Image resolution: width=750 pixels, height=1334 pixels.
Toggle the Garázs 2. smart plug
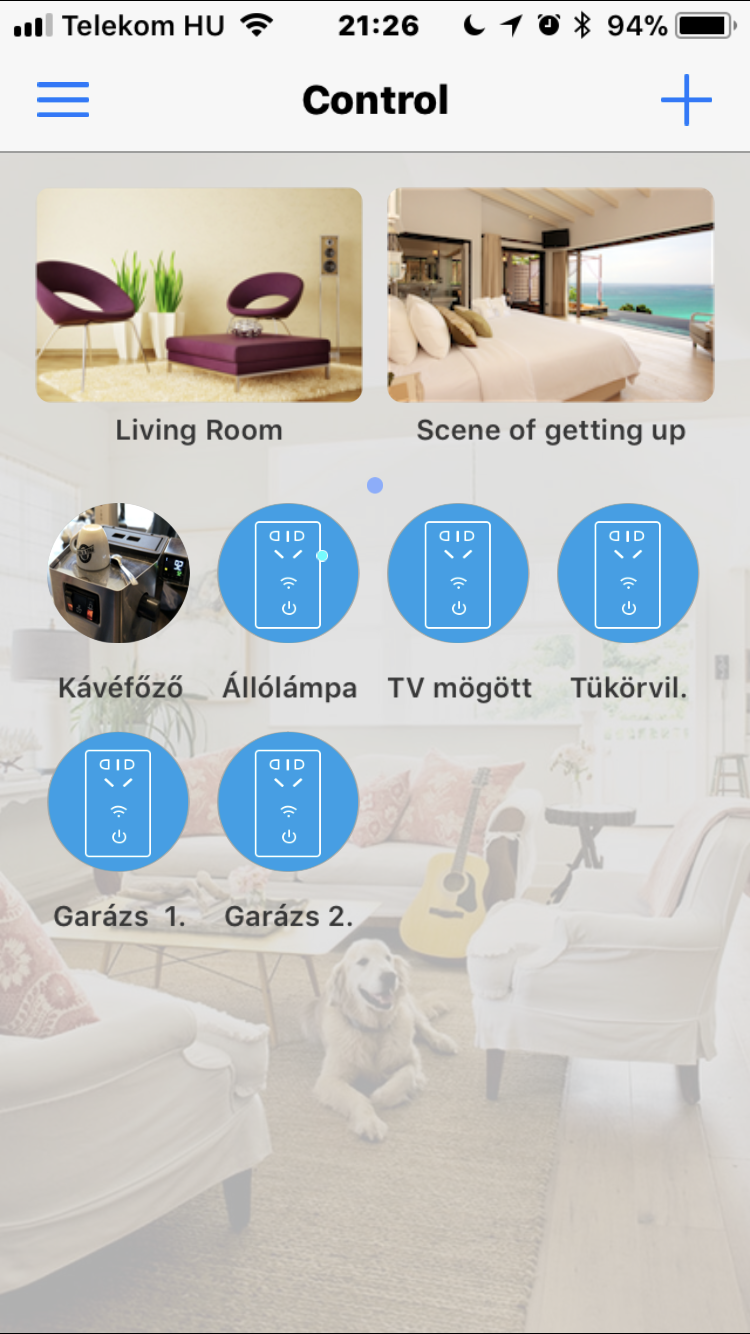point(288,802)
